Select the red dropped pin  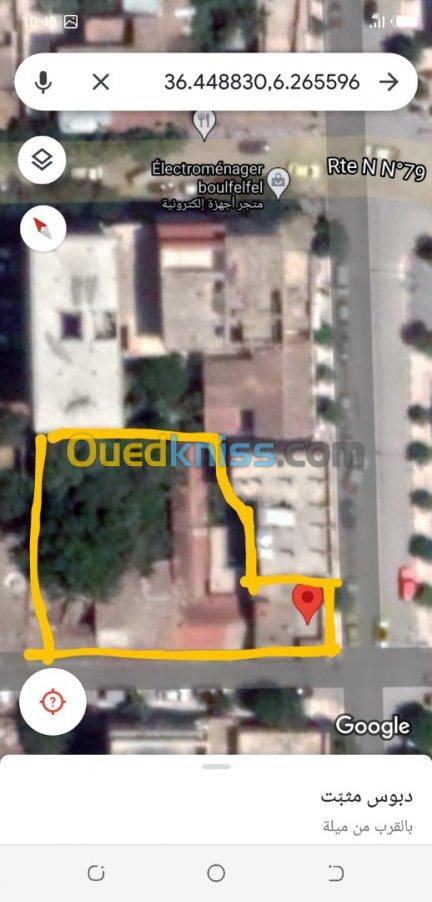(307, 603)
